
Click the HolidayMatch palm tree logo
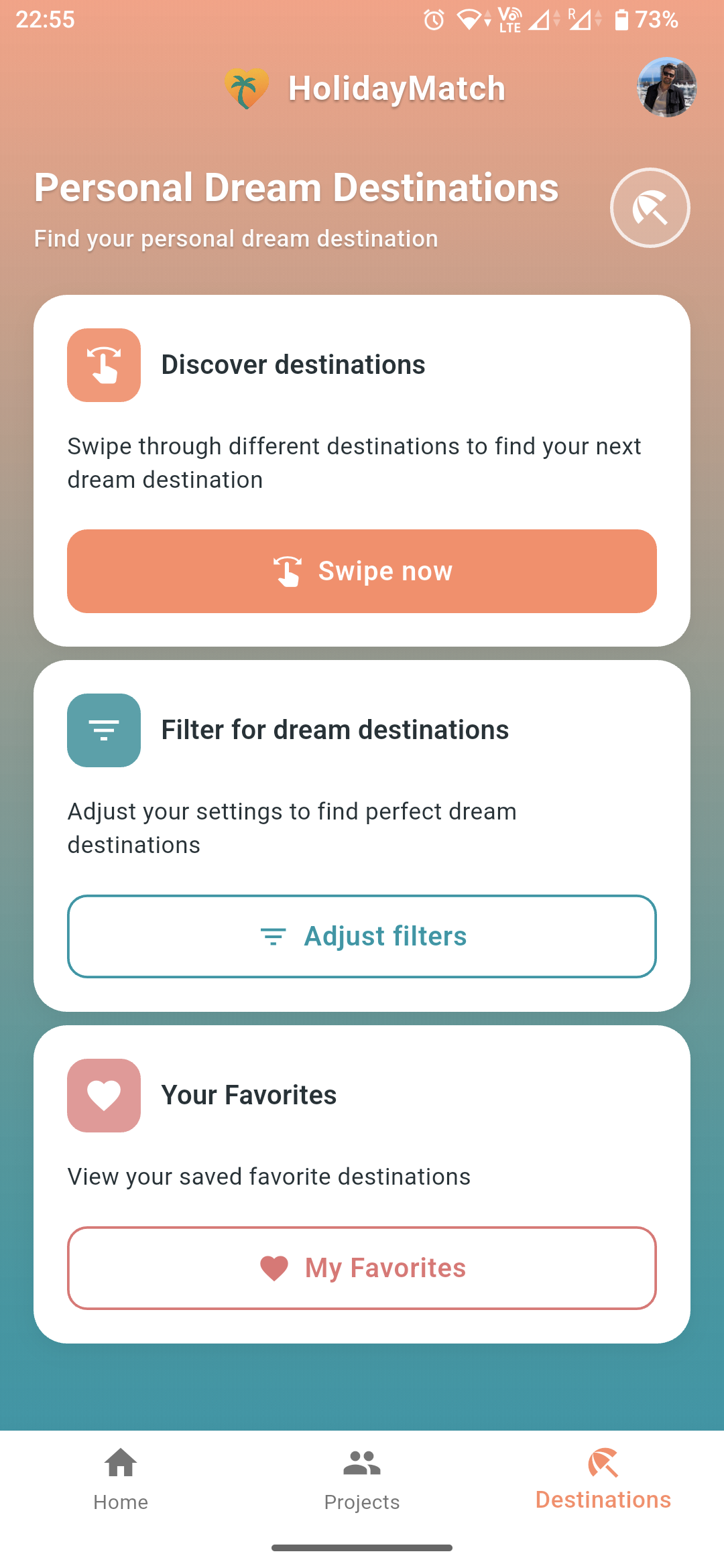coord(246,86)
